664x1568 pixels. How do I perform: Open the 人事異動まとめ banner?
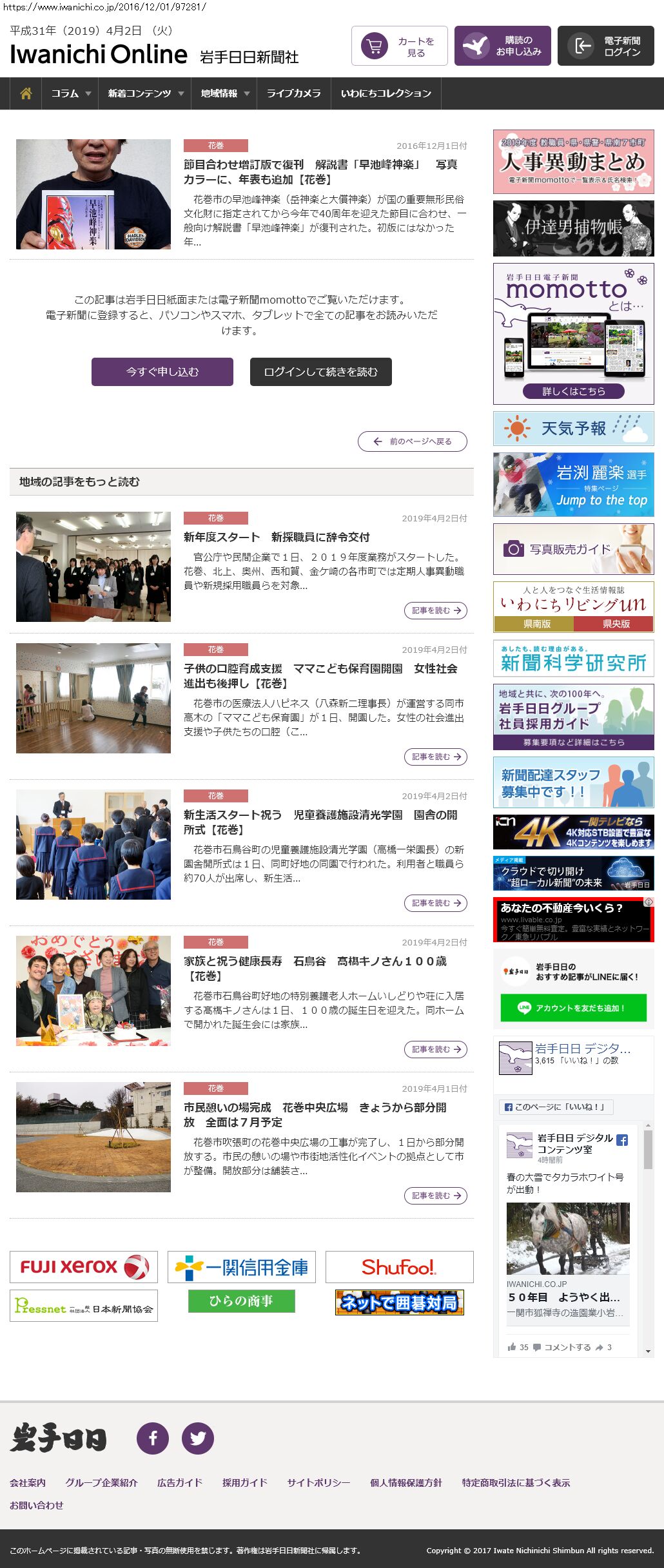573,162
